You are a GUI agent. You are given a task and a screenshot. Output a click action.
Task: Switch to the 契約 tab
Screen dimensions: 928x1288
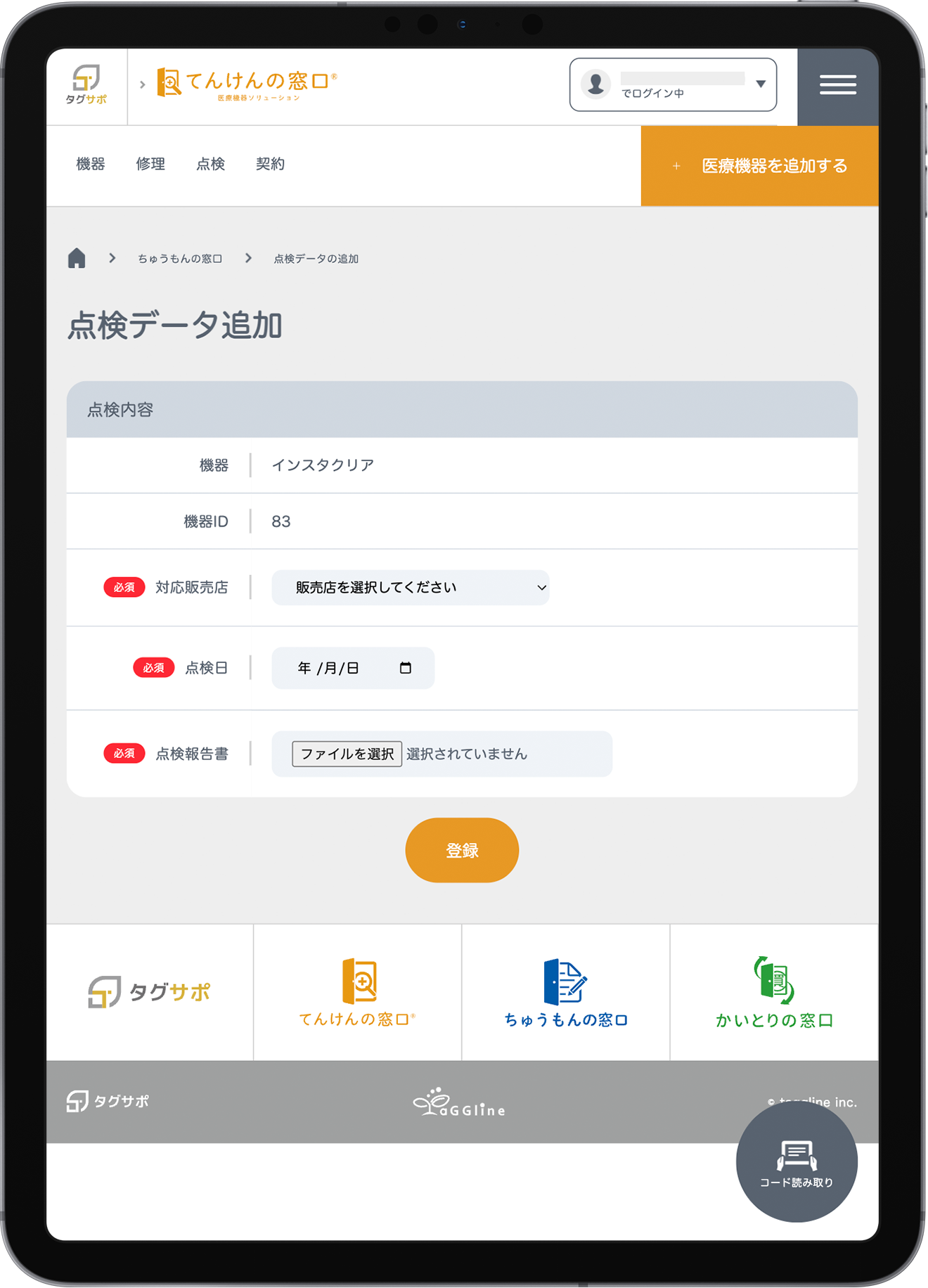pyautogui.click(x=270, y=164)
